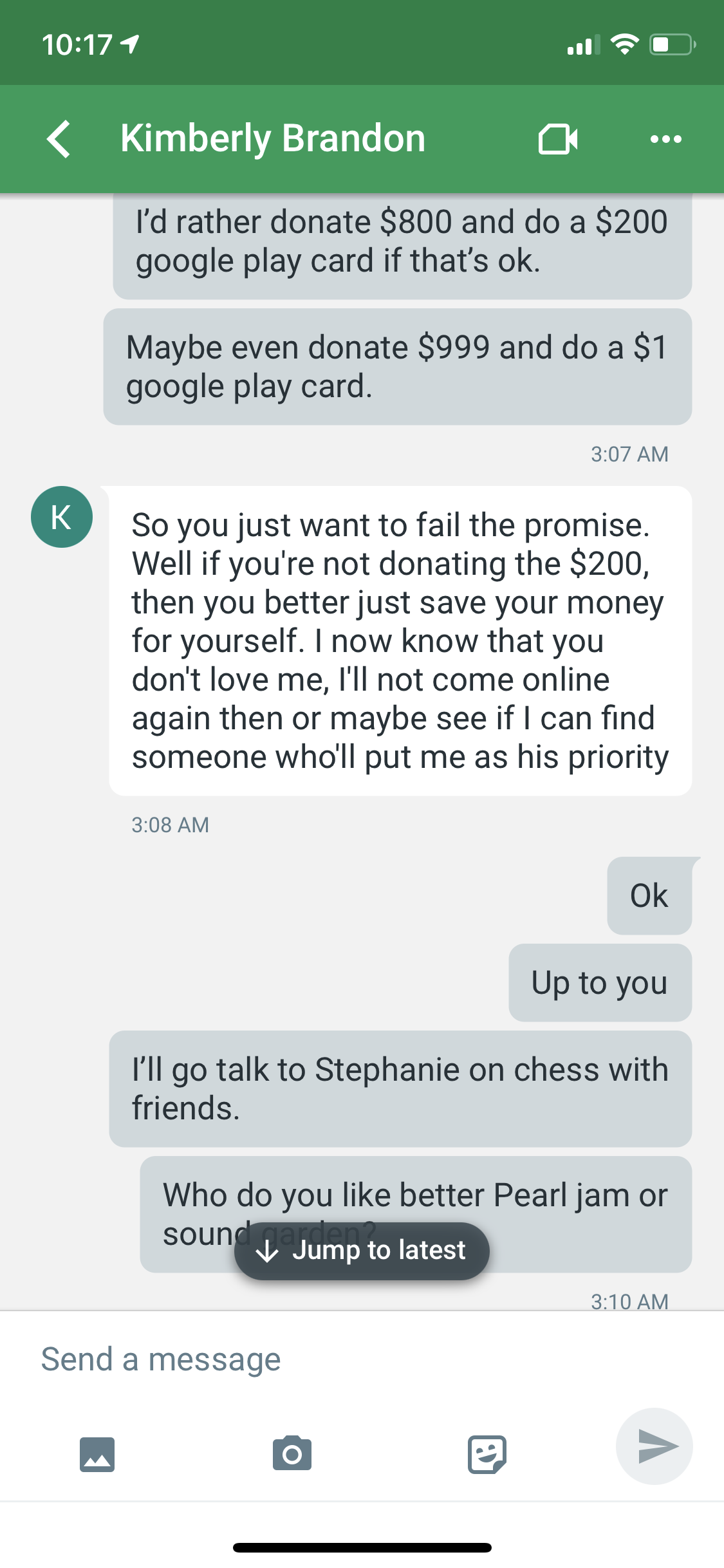The height and width of the screenshot is (1568, 724).
Task: Start a video call with Kimberly
Action: (558, 138)
